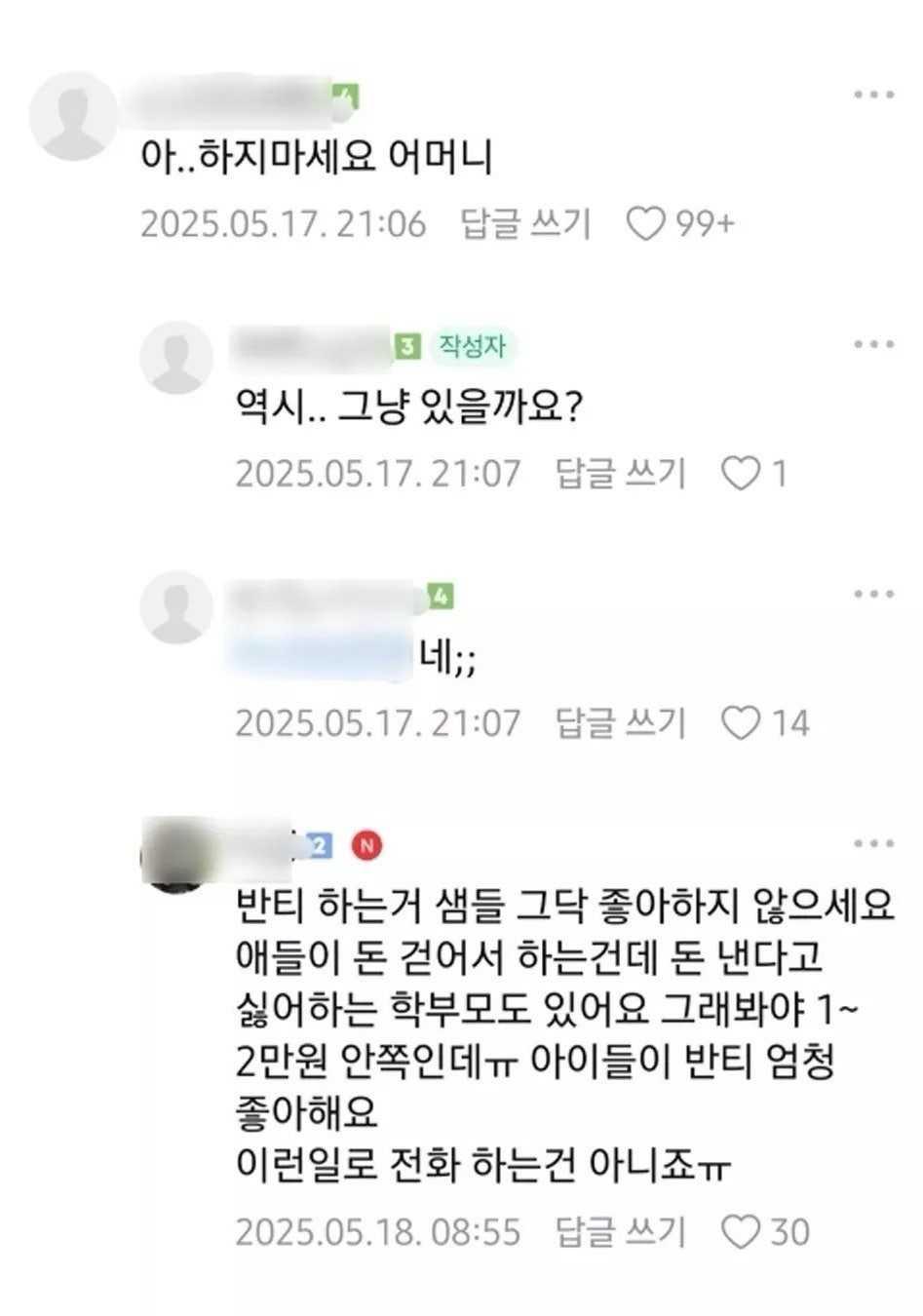Viewport: 923px width, 1316px height.
Task: Open overflow menu on the '반티 하는거' comment
Action: 873,844
